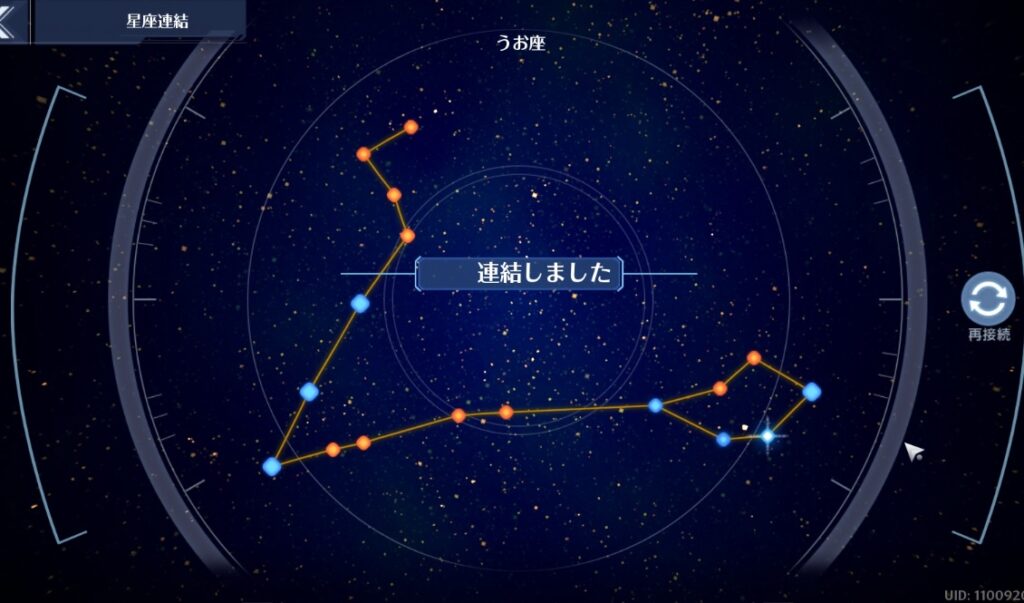This screenshot has width=1024, height=603.
Task: Tap the 再接続 reconnect button
Action: [987, 299]
